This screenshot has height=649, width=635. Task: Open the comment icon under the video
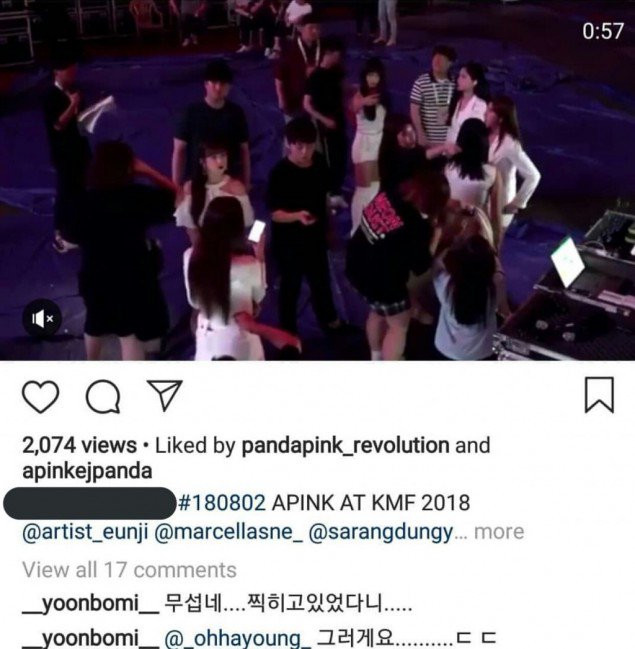[x=101, y=397]
